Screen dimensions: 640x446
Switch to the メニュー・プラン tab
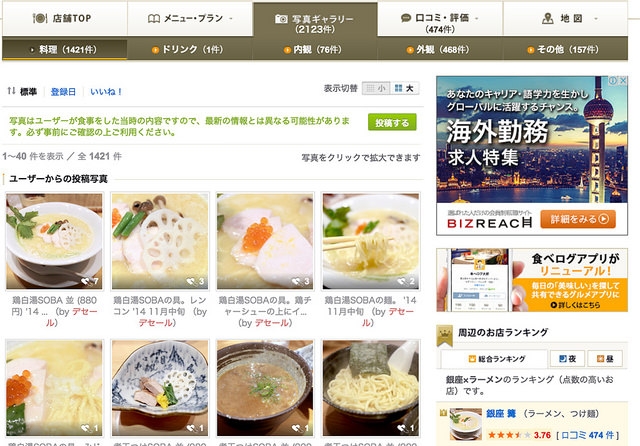click(189, 19)
